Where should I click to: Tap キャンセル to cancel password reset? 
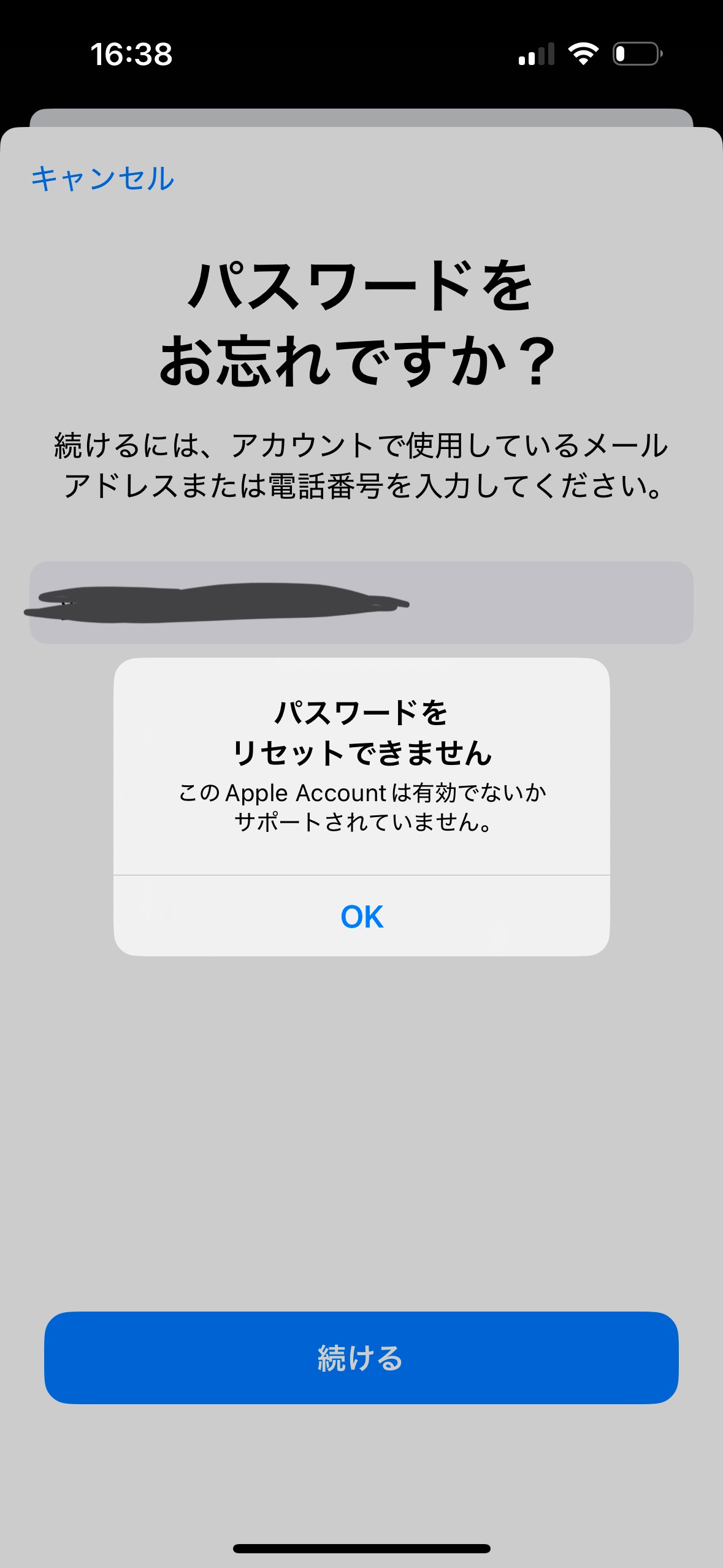[x=103, y=179]
